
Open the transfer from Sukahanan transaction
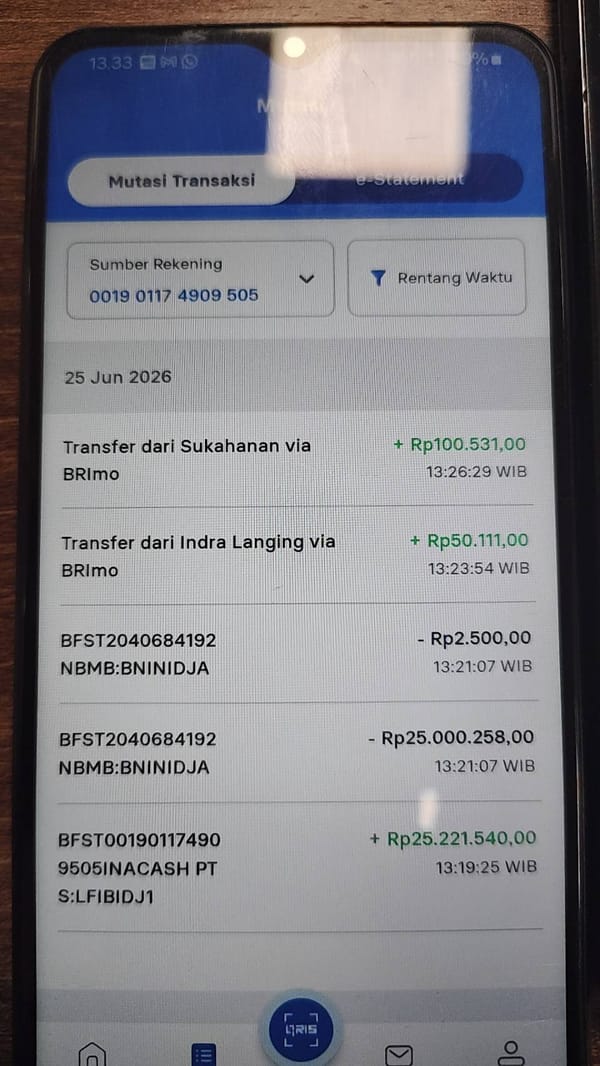(x=296, y=459)
